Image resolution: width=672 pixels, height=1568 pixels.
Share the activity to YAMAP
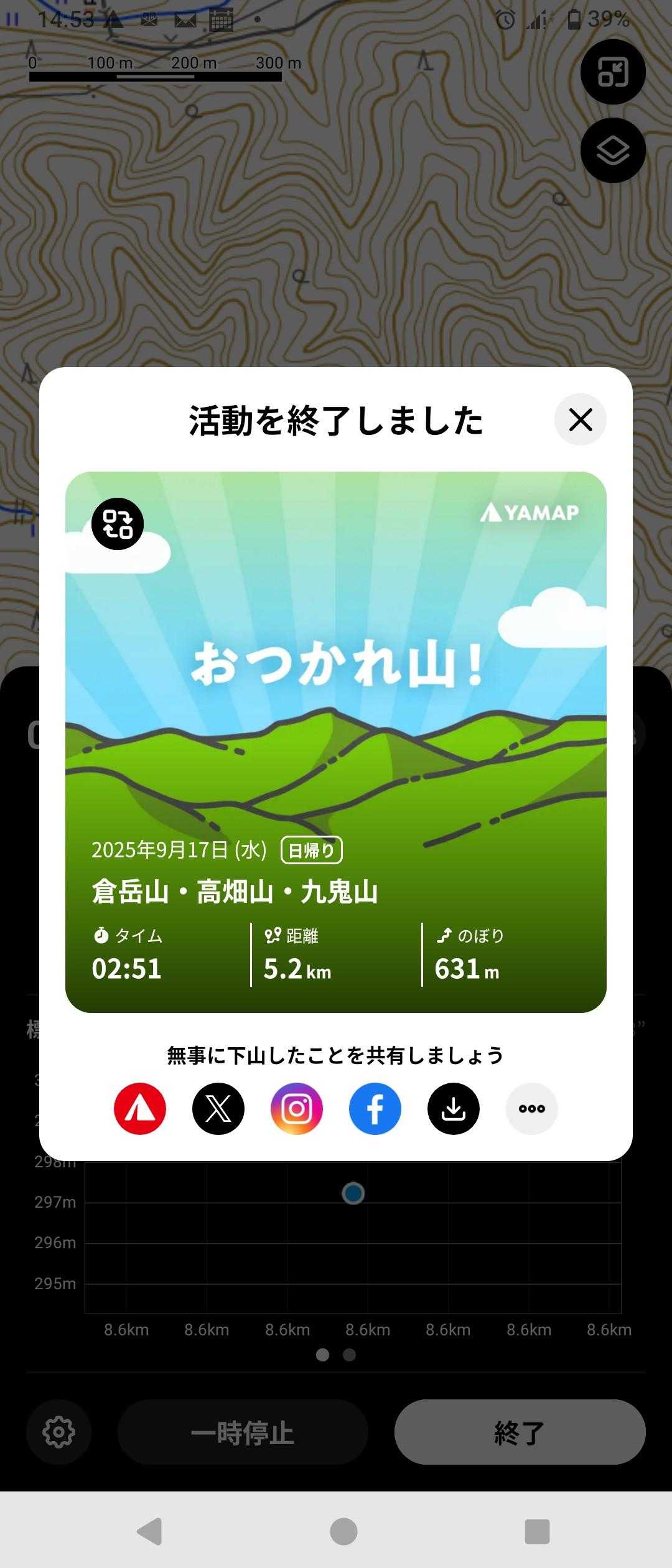140,1109
